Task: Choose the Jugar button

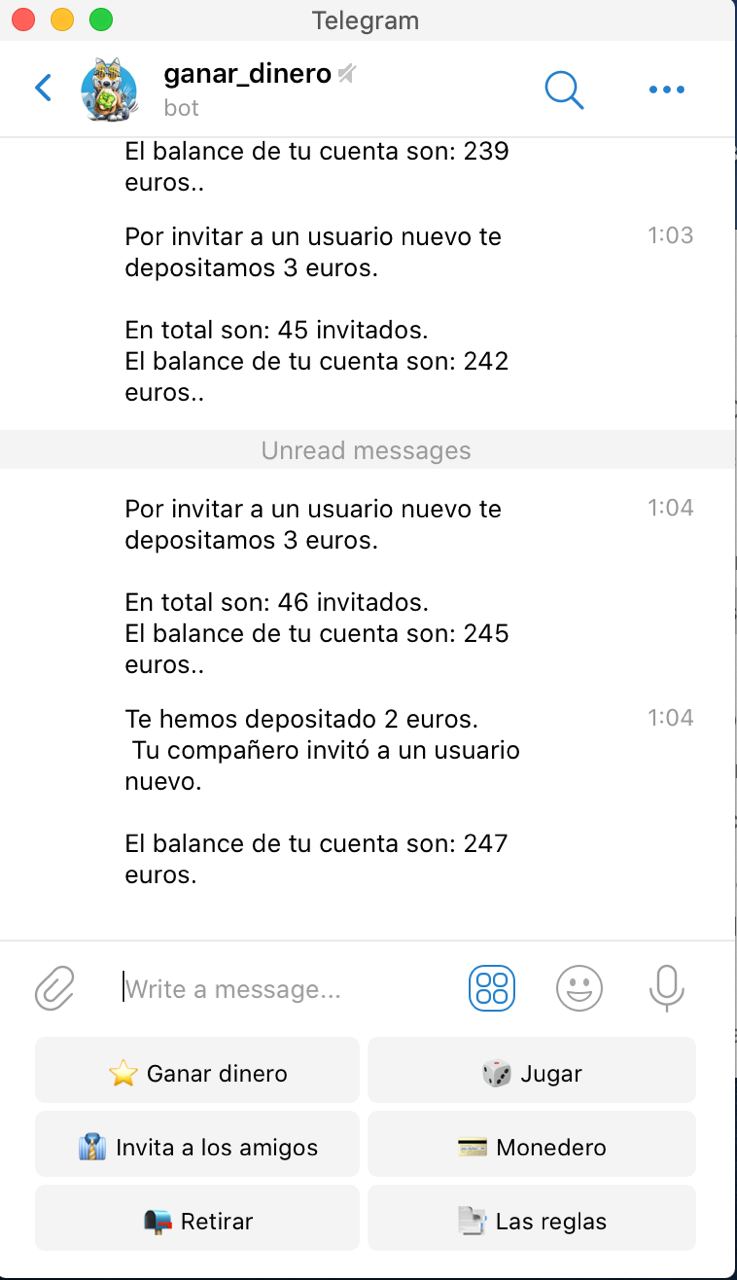Action: click(531, 1073)
